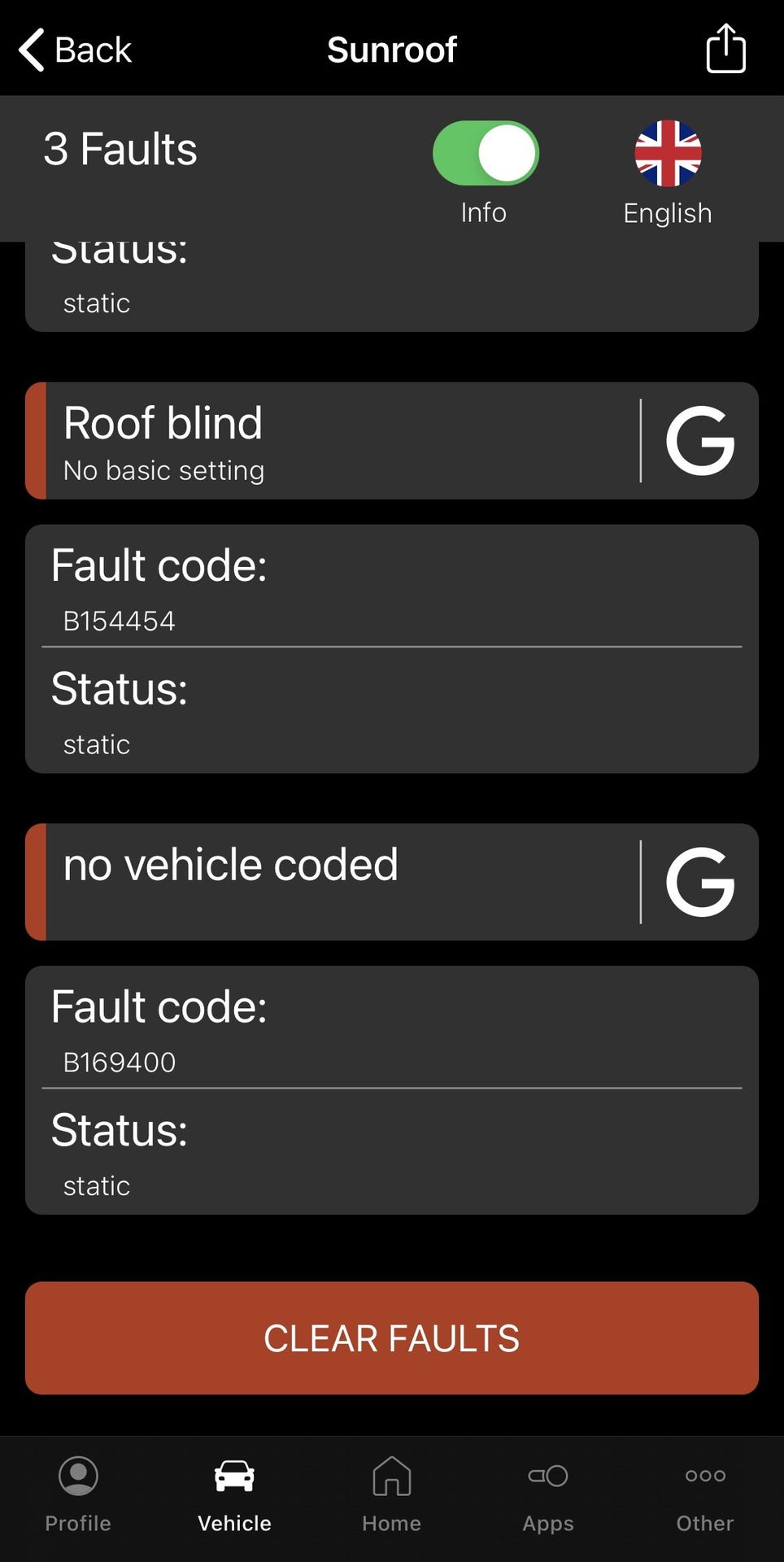Google search the Roof blind fault
Image resolution: width=784 pixels, height=1562 pixels.
[x=700, y=441]
